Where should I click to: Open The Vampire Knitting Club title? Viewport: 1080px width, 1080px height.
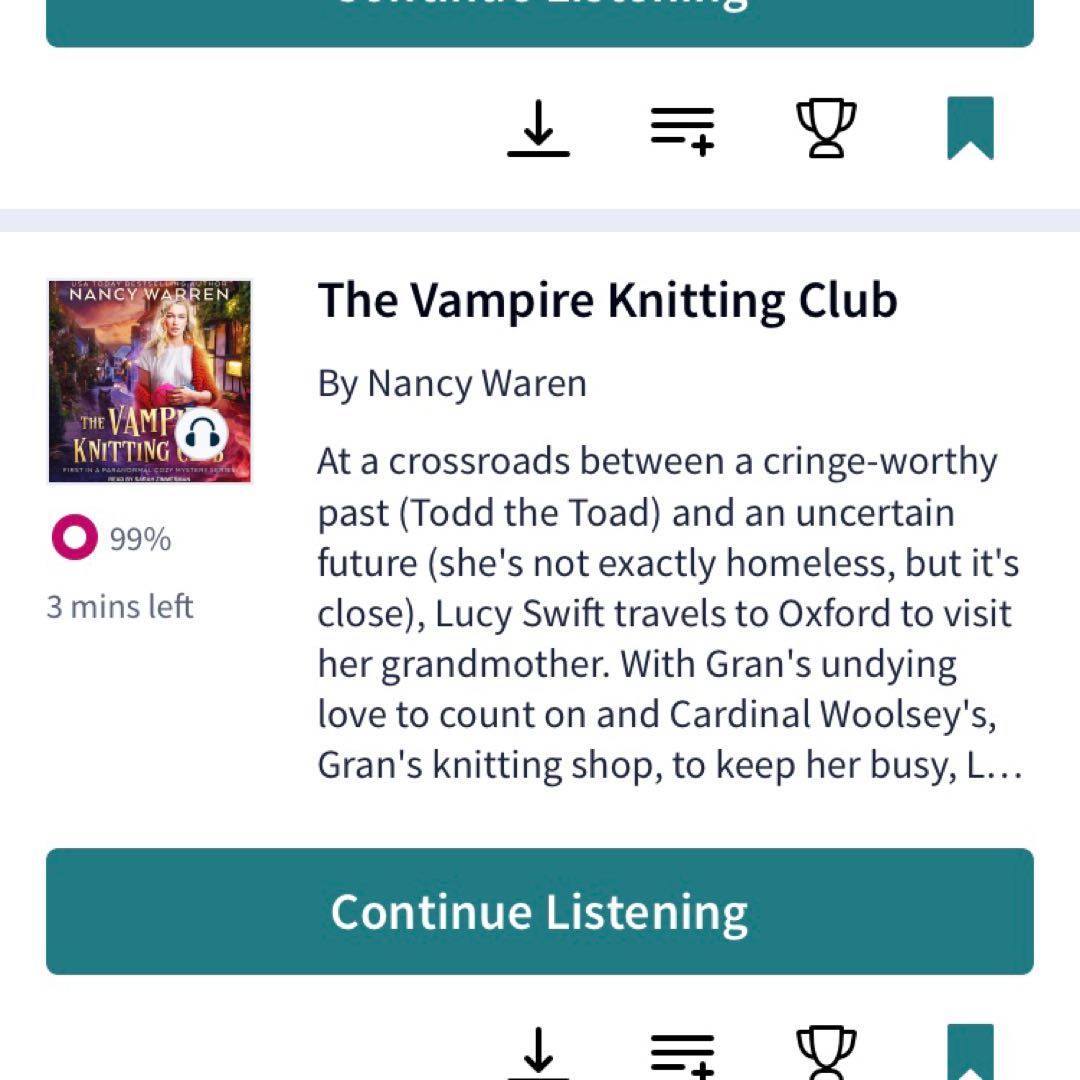coord(607,300)
